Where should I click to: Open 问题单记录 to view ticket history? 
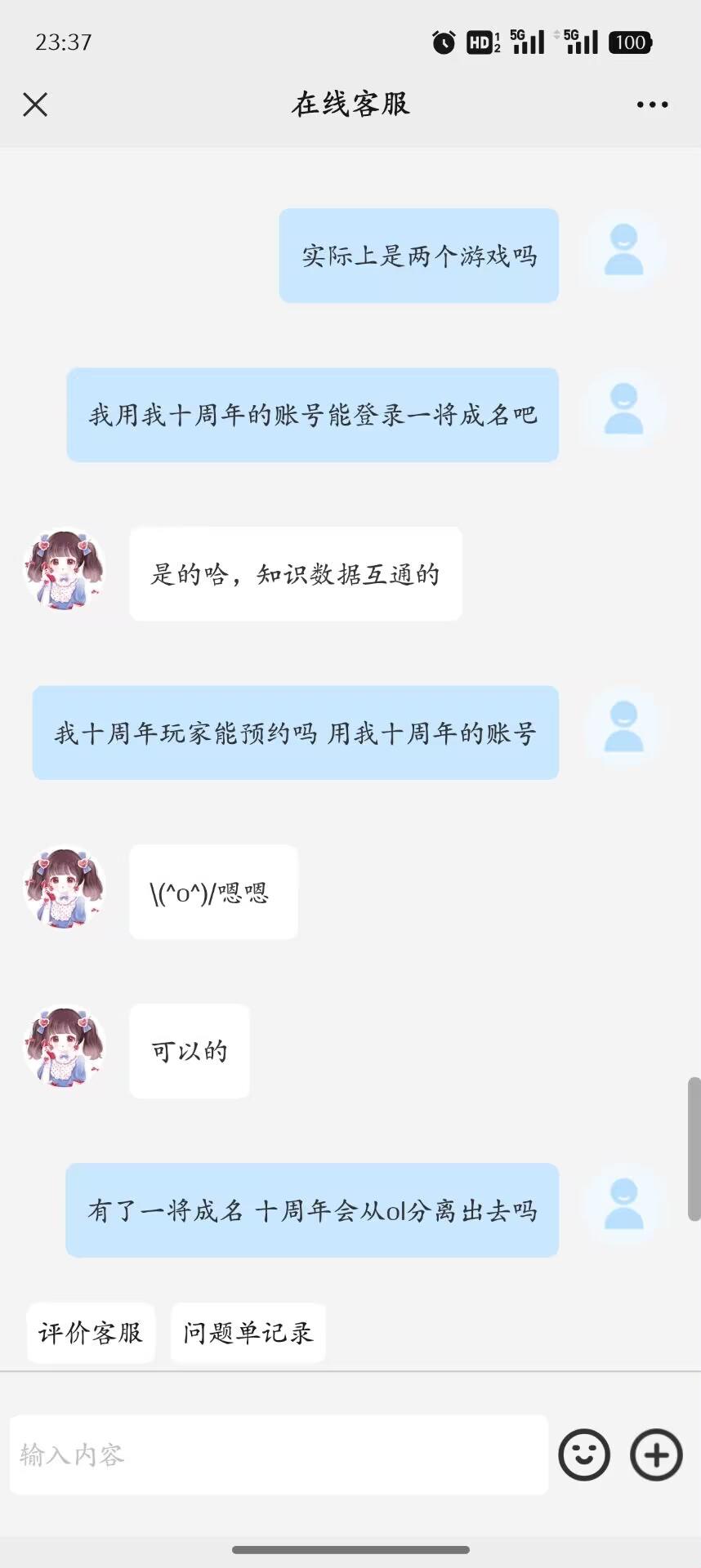click(247, 1332)
